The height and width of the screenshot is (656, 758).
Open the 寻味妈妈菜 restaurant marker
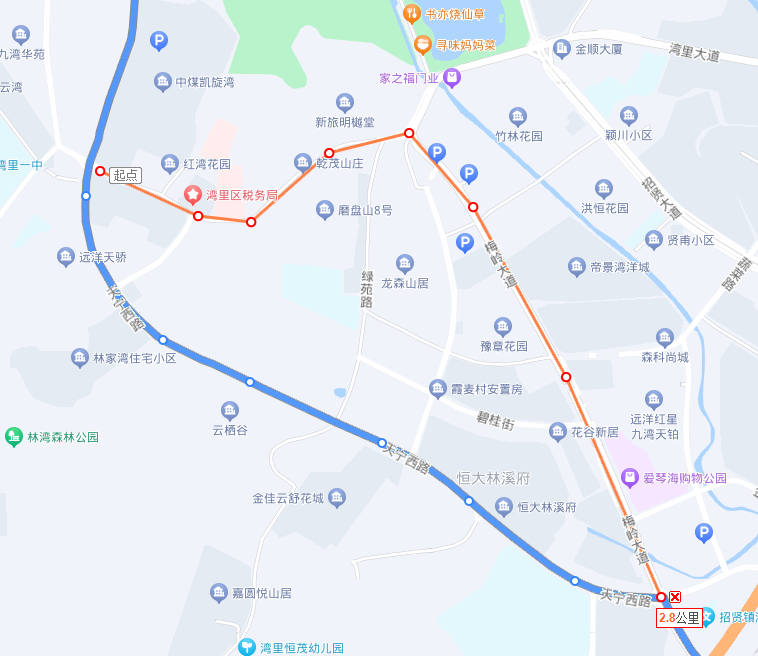424,45
